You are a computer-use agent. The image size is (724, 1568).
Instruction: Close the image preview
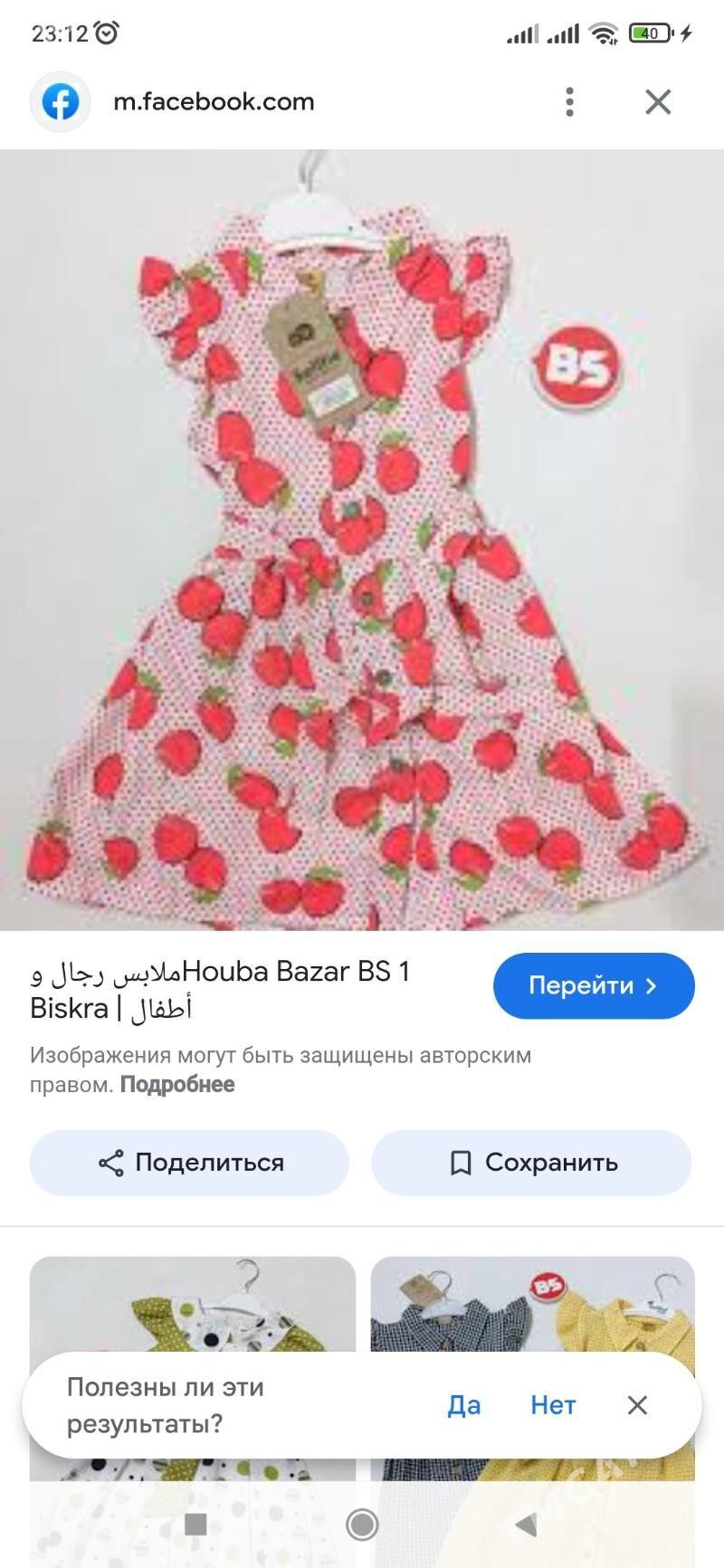(658, 101)
